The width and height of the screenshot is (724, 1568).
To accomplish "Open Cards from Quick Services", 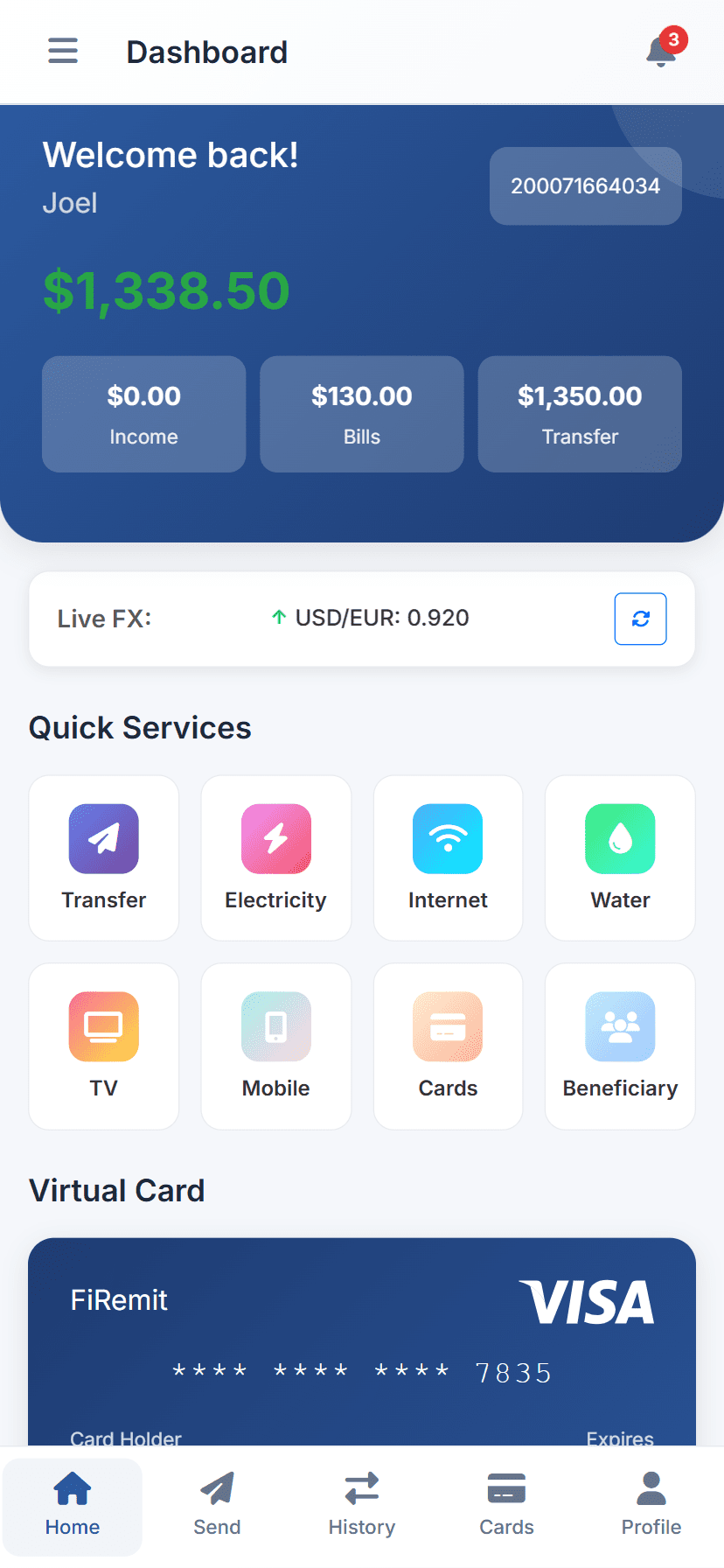I will click(448, 1046).
